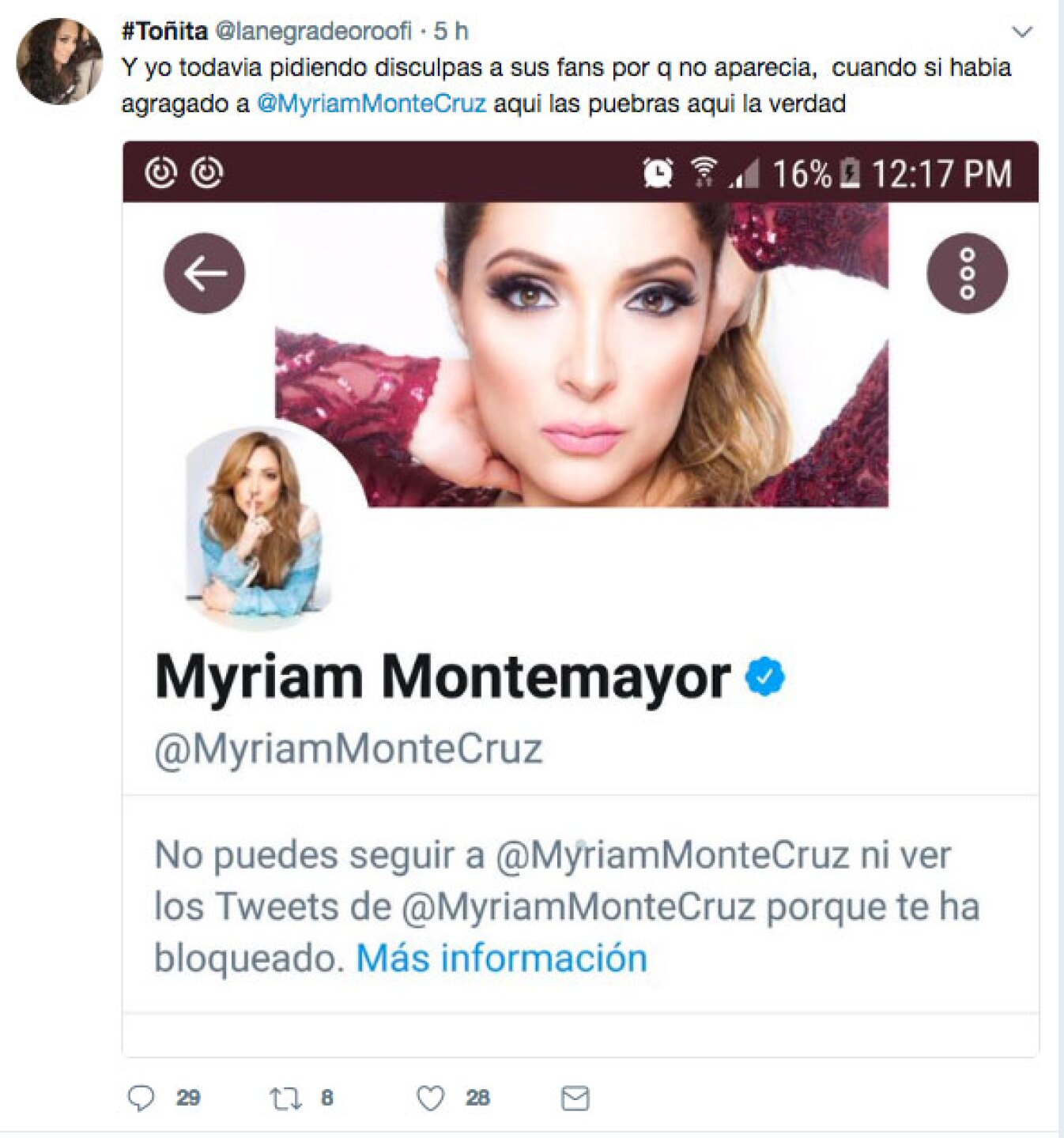This screenshot has width=1064, height=1138.
Task: Expand the tweet options chevron
Action: (x=1023, y=32)
